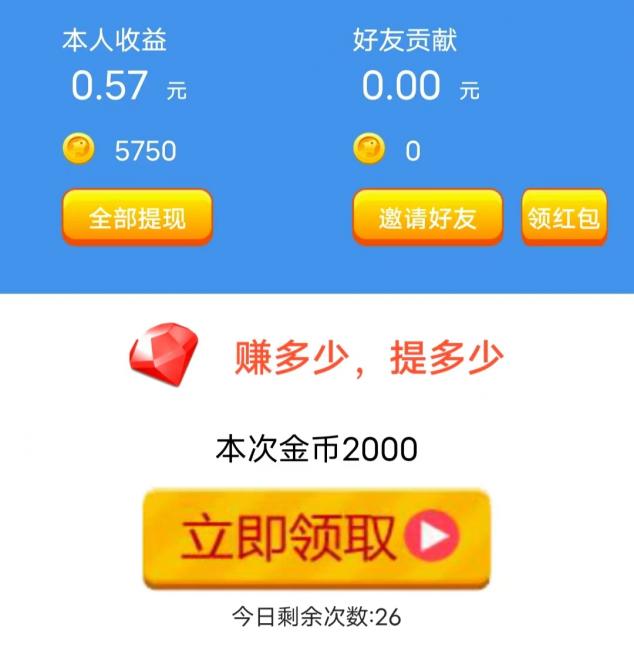
Task: Open the 领红包 red packet button
Action: [564, 217]
